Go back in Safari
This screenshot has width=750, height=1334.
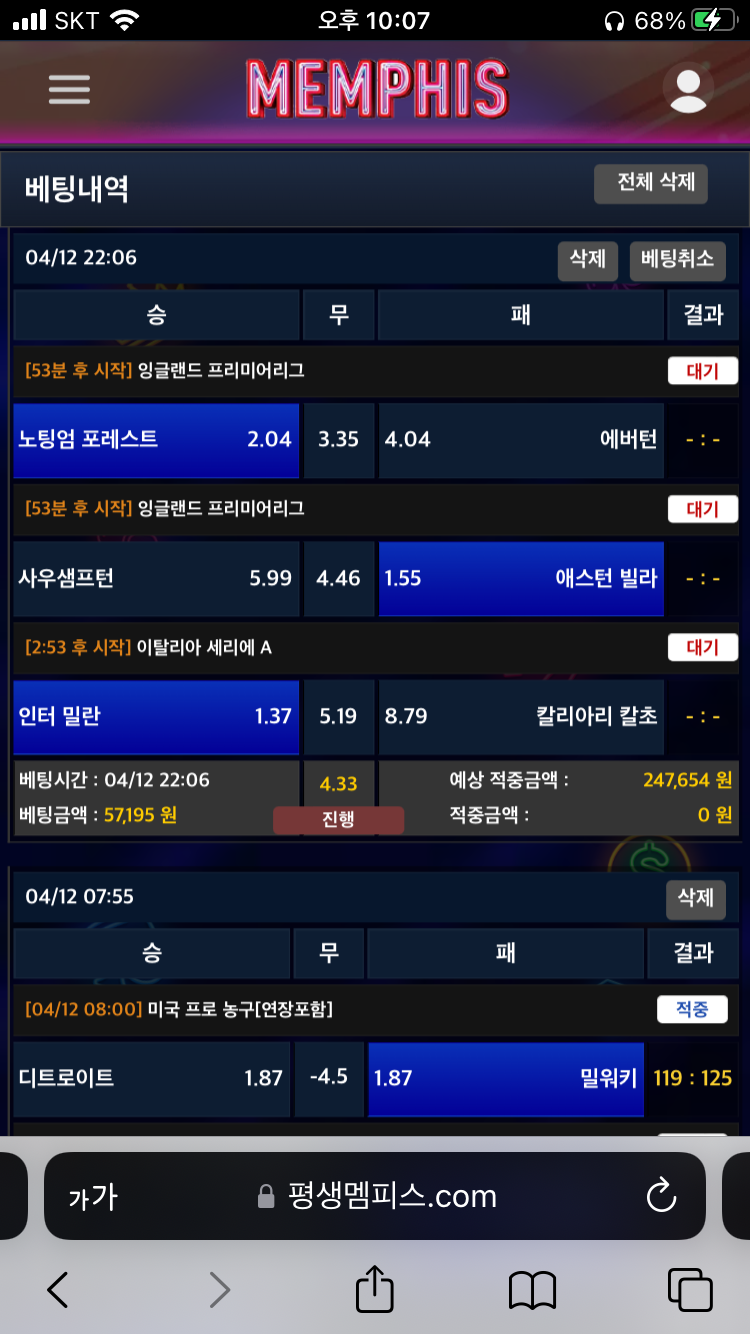(58, 1290)
